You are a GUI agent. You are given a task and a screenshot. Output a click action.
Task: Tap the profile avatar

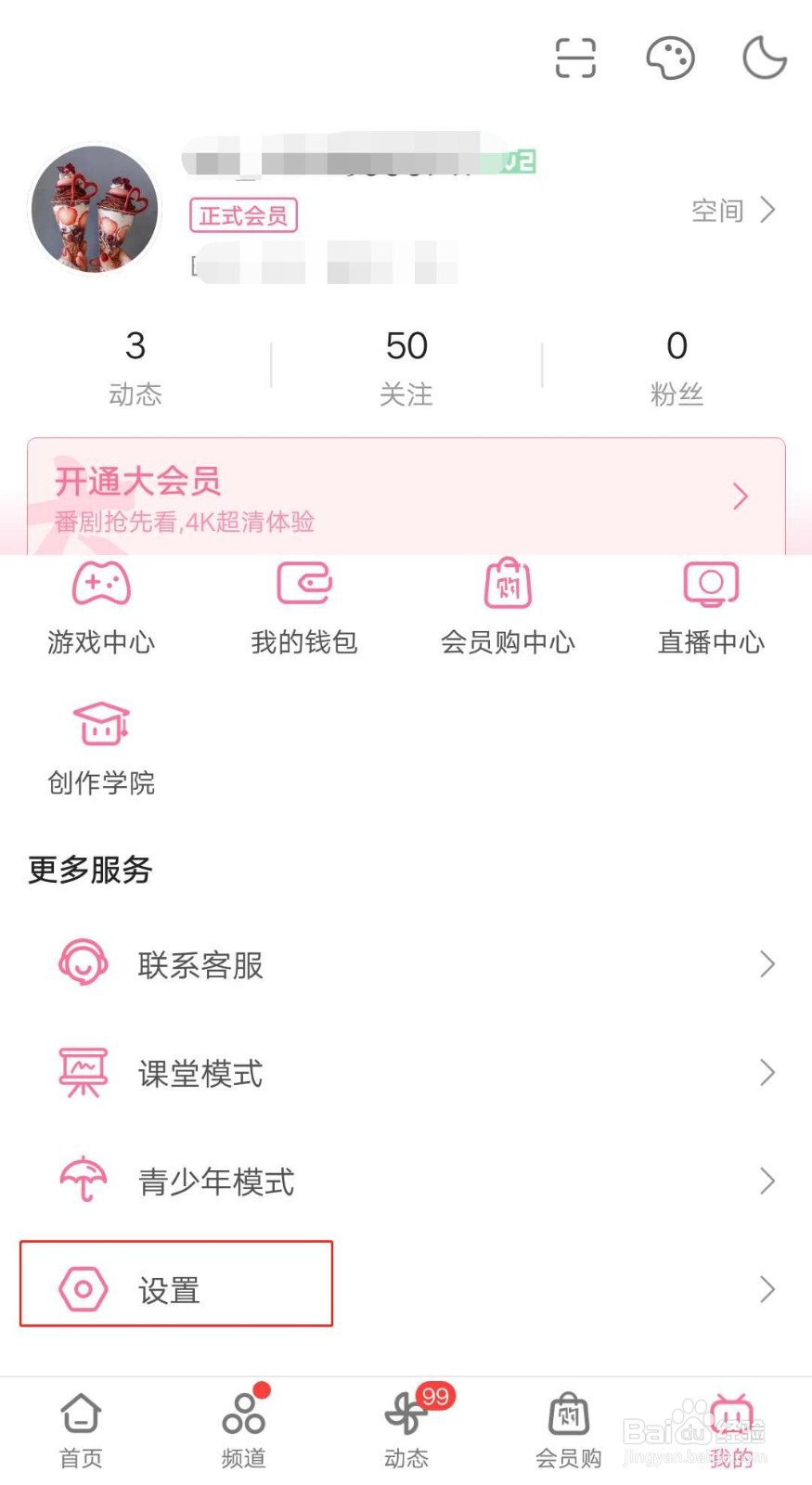click(x=95, y=209)
